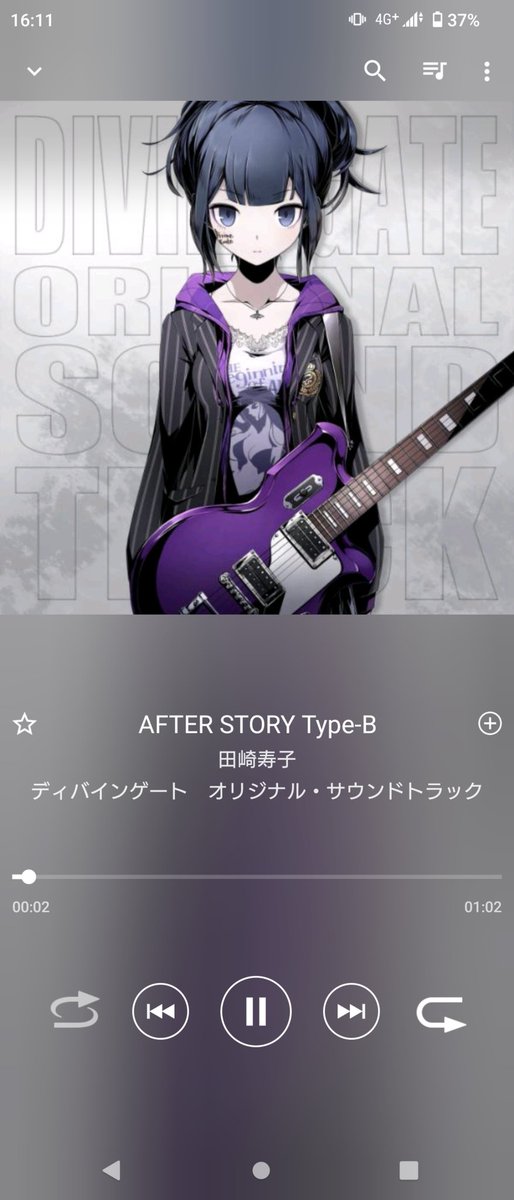The width and height of the screenshot is (514, 1200).
Task: Toggle repeat mode
Action: 441,1013
